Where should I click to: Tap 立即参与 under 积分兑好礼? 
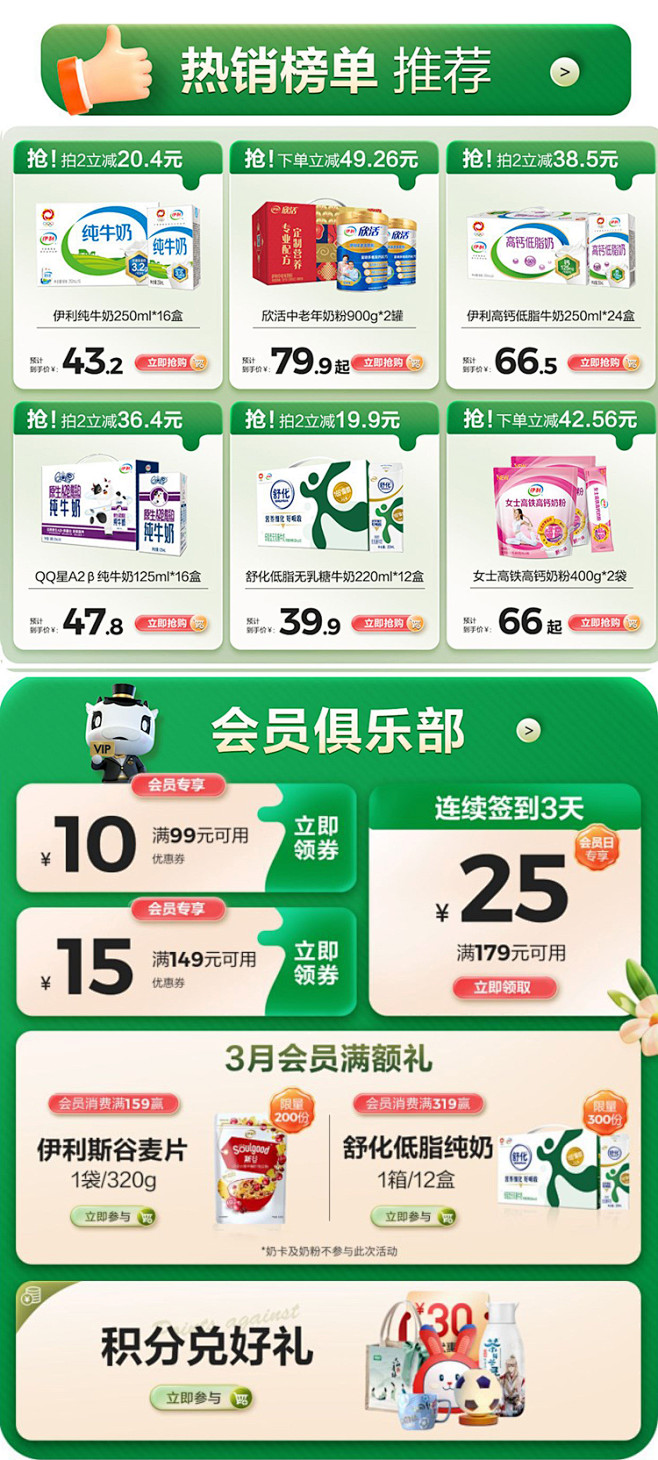pos(202,1397)
